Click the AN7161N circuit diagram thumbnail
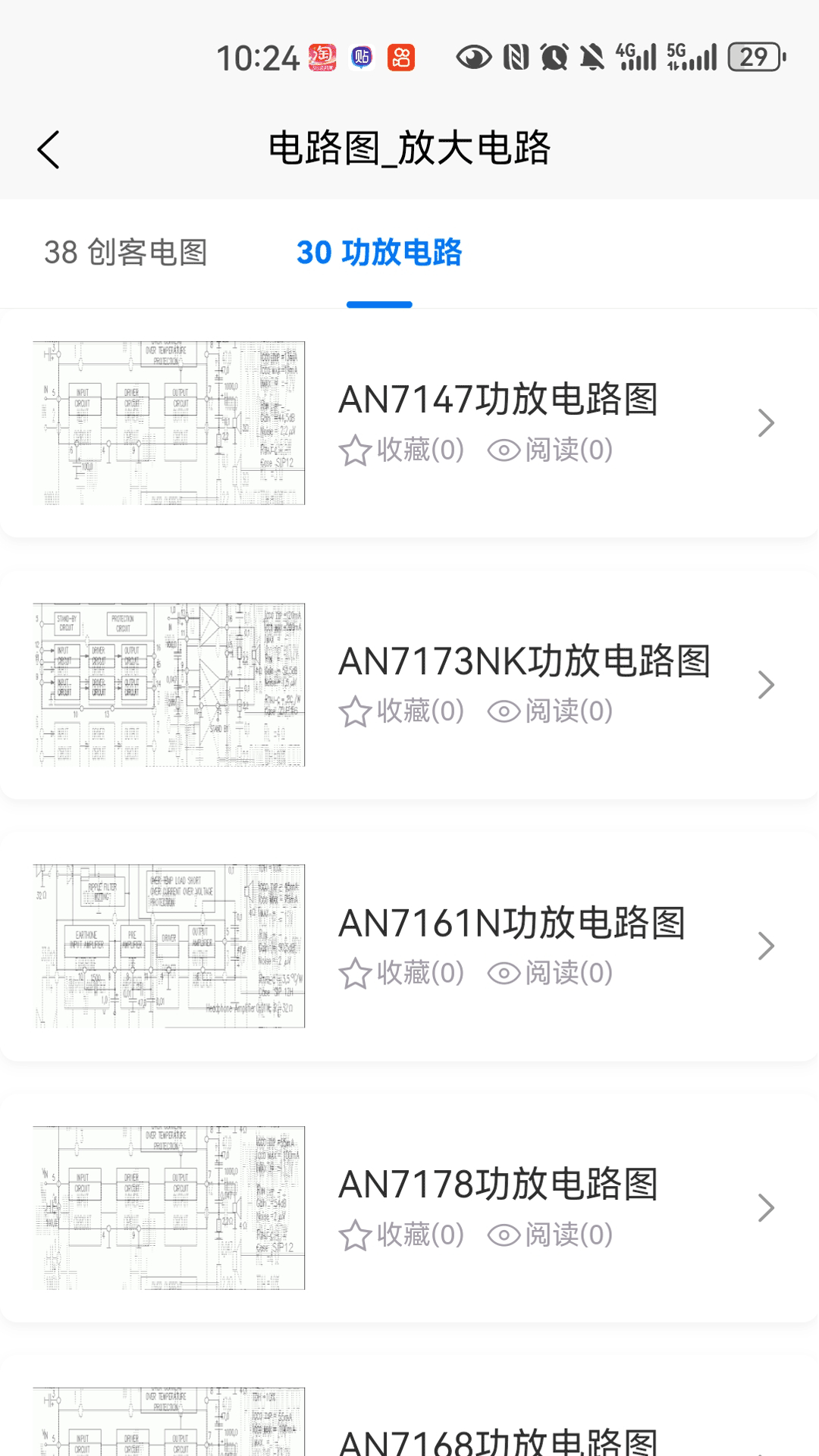Screen dimensions: 819x1456 coord(168,946)
